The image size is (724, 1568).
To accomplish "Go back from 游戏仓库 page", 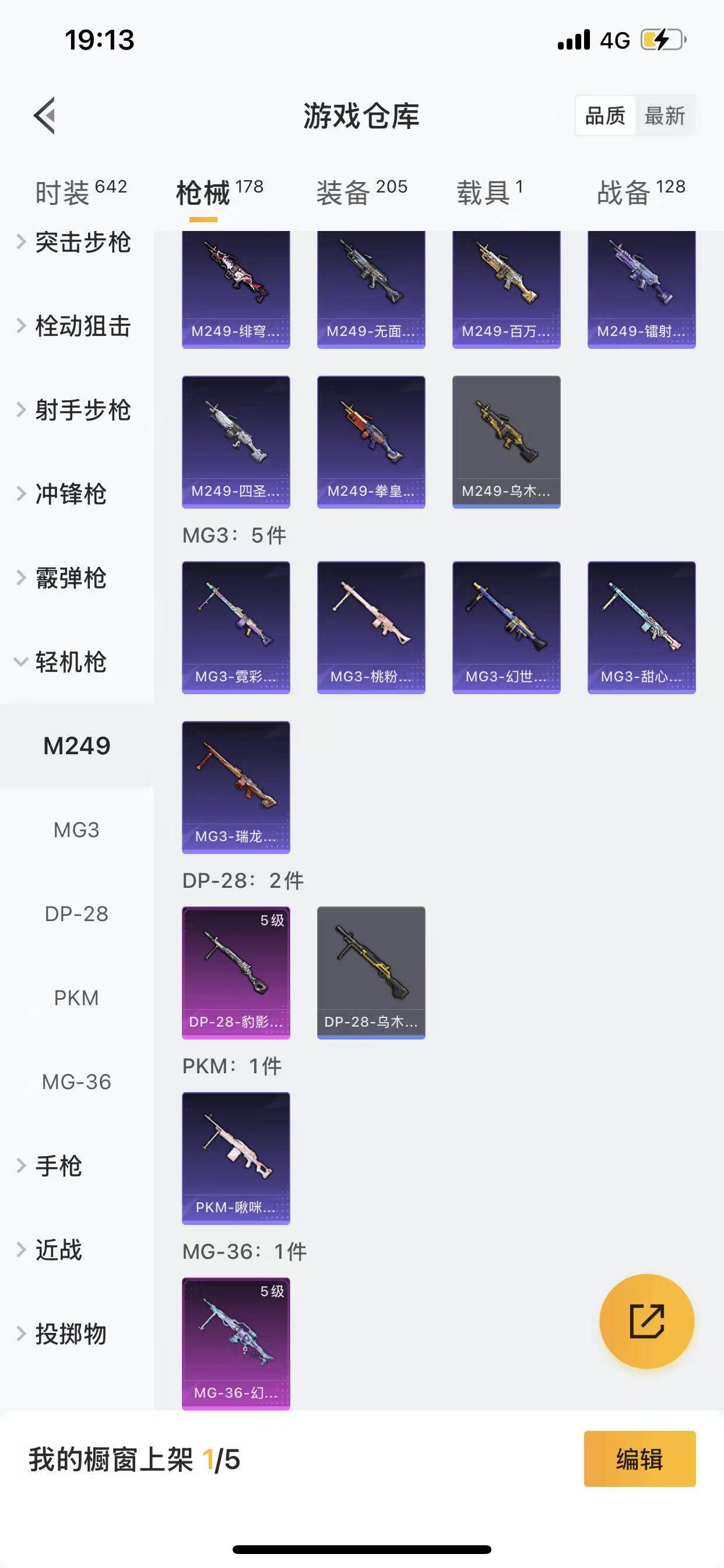I will pos(45,115).
